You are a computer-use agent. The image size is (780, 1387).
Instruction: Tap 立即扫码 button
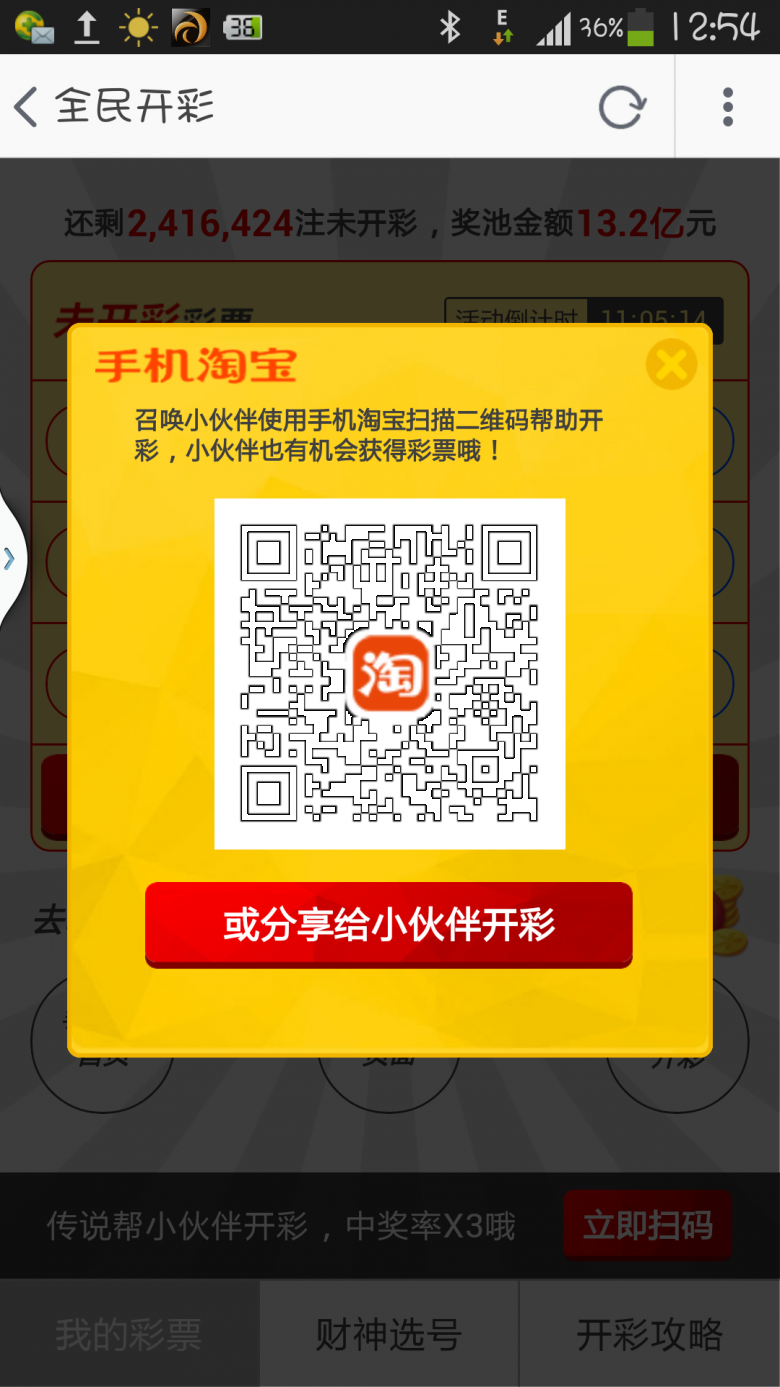[x=647, y=1225]
